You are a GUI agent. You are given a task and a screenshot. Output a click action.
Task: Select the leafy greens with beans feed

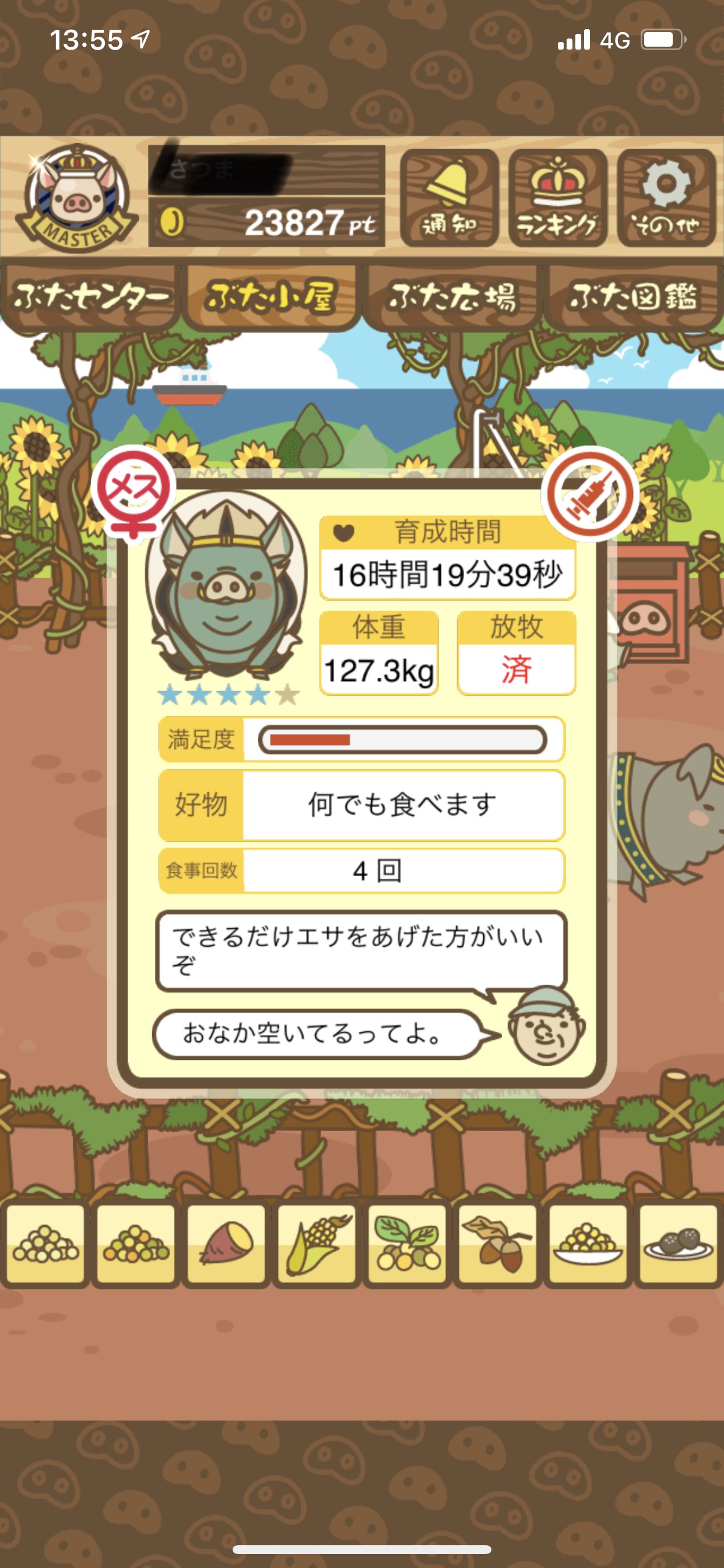(x=407, y=1243)
